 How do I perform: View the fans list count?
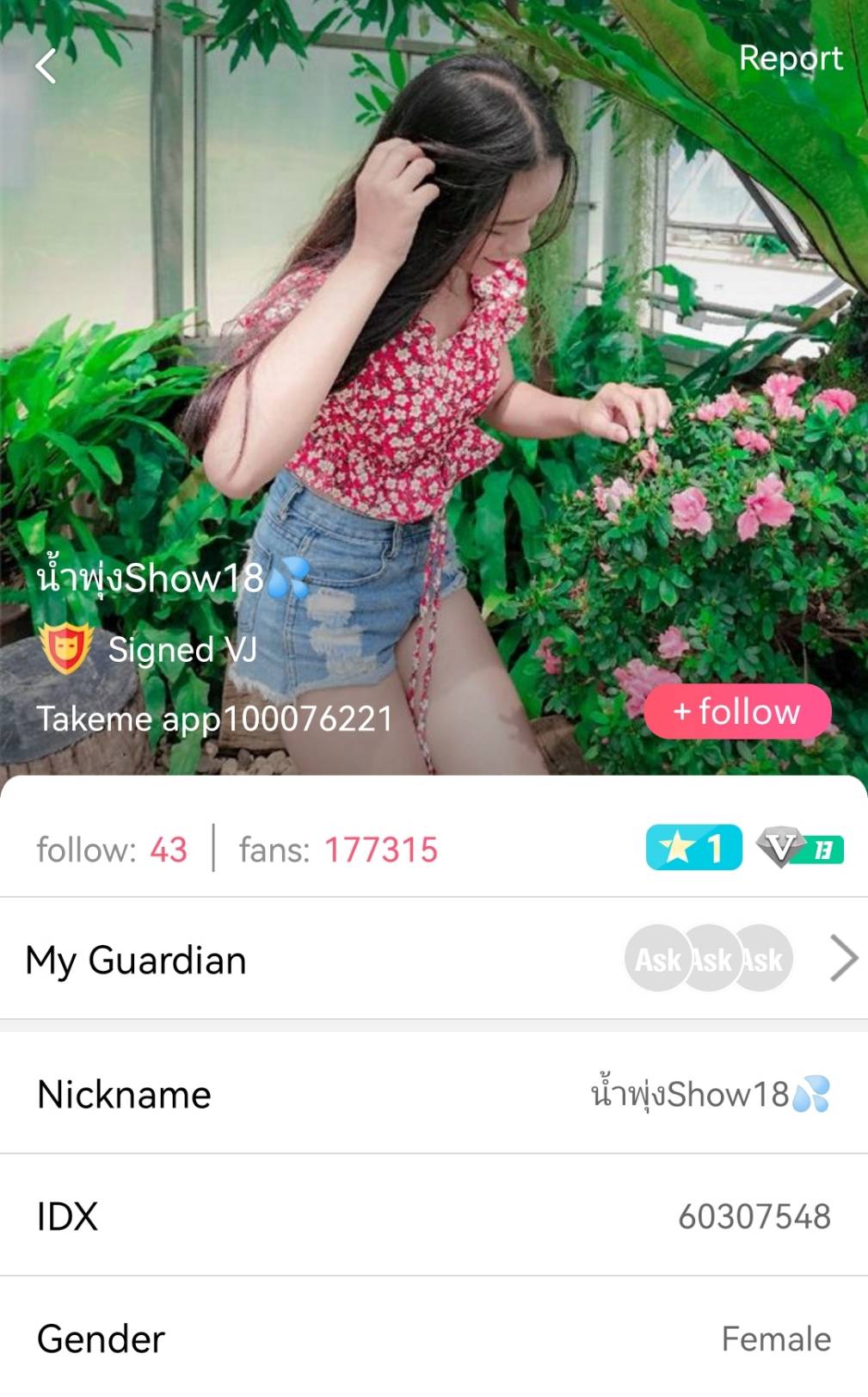338,850
